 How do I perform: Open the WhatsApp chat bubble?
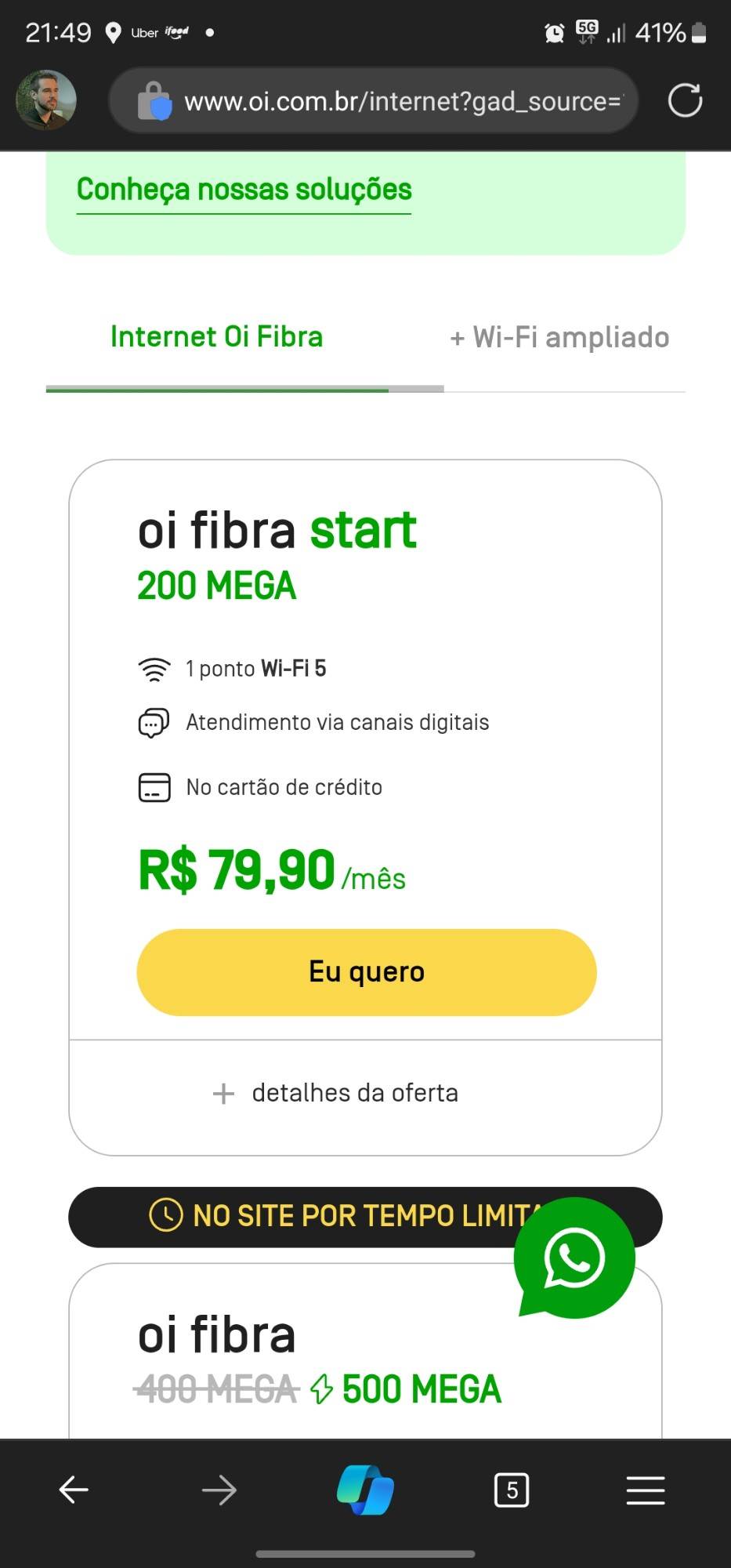(x=574, y=1258)
